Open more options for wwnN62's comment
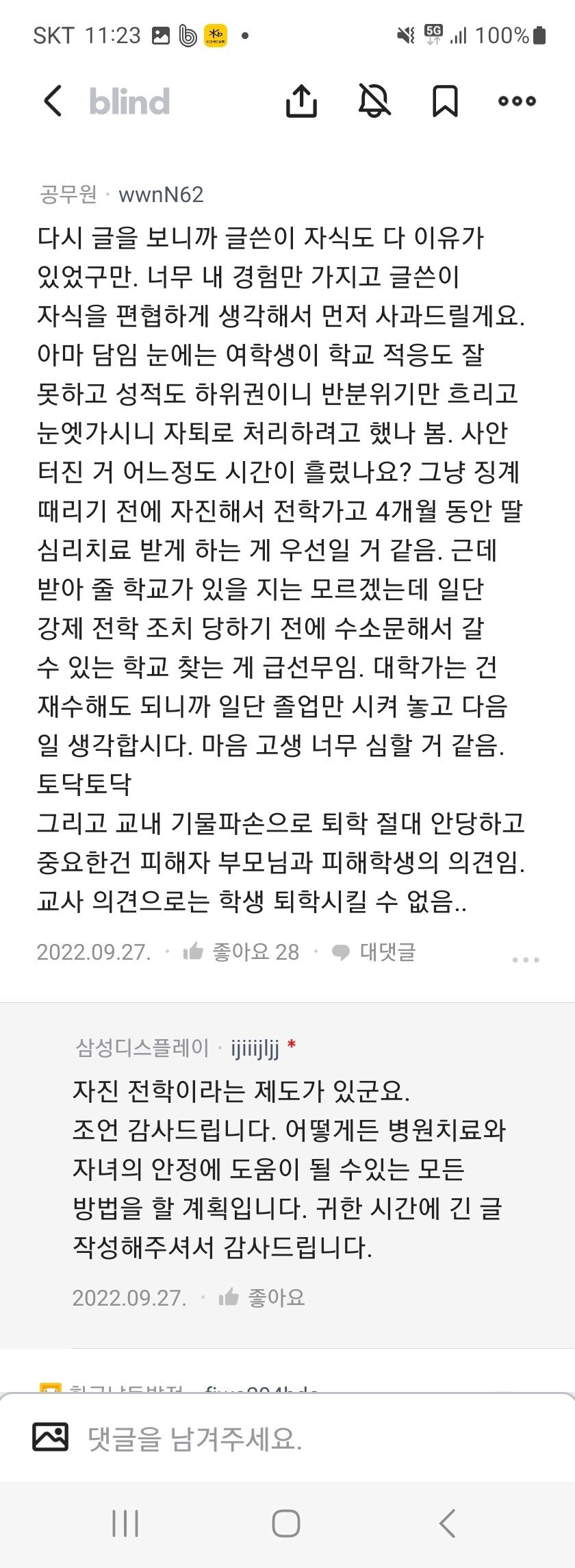The height and width of the screenshot is (1568, 575). point(525,960)
